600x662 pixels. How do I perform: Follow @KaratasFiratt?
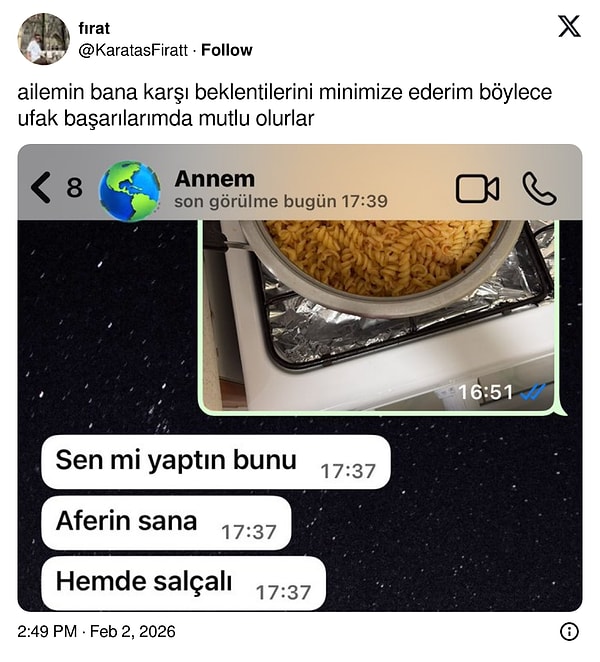[227, 50]
